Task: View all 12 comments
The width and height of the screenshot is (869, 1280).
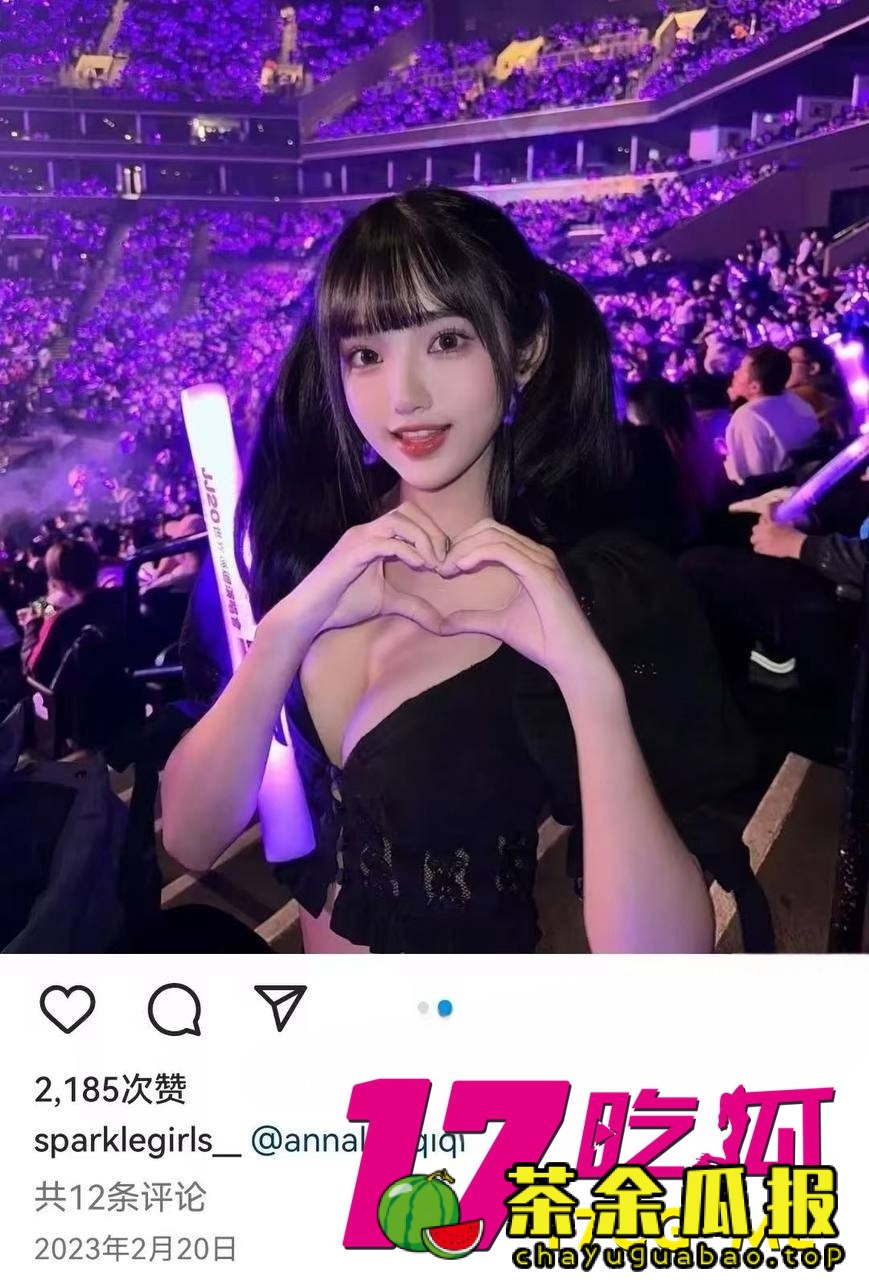Action: tap(119, 1196)
